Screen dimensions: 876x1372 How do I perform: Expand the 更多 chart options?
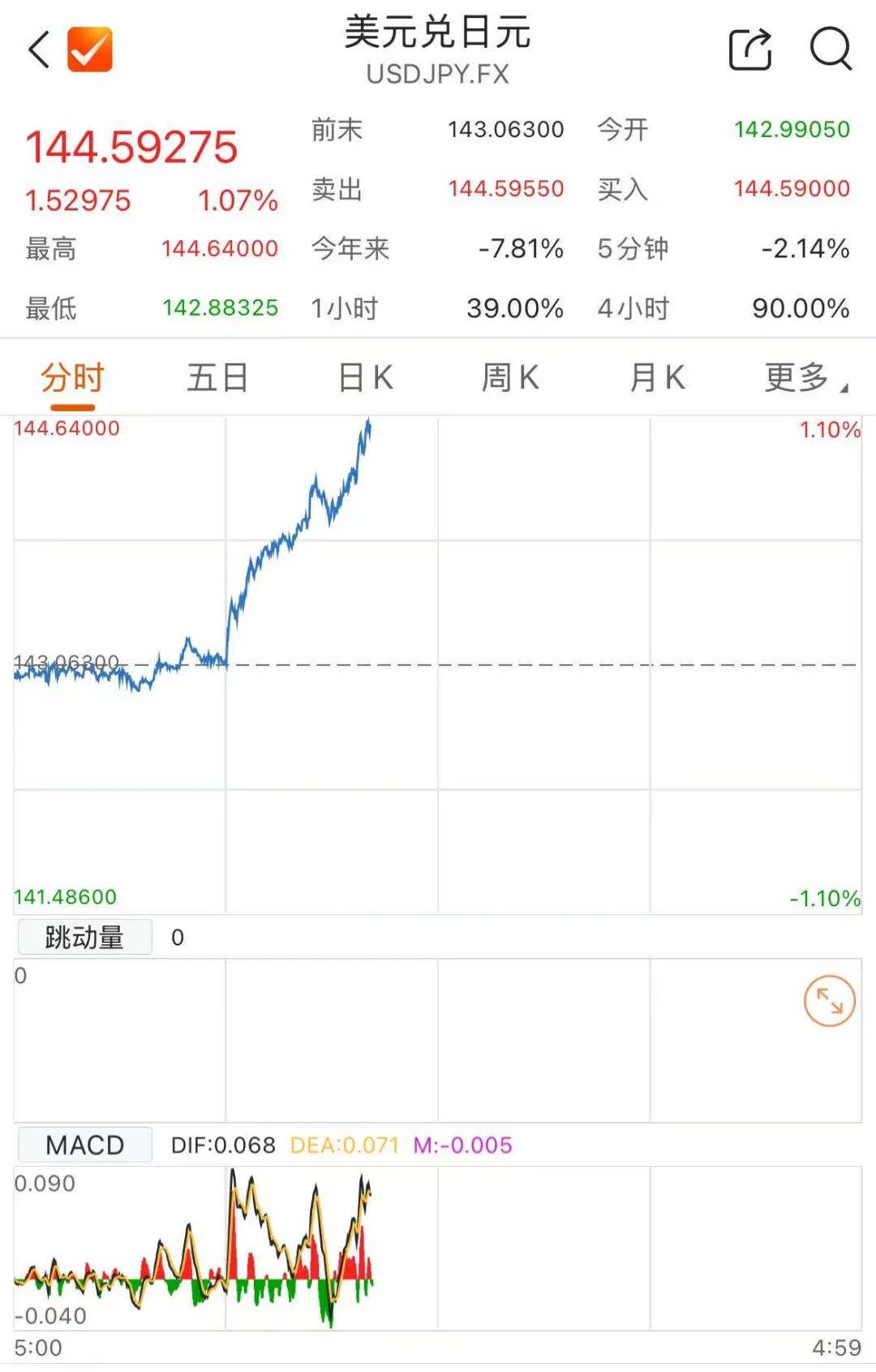click(x=803, y=378)
